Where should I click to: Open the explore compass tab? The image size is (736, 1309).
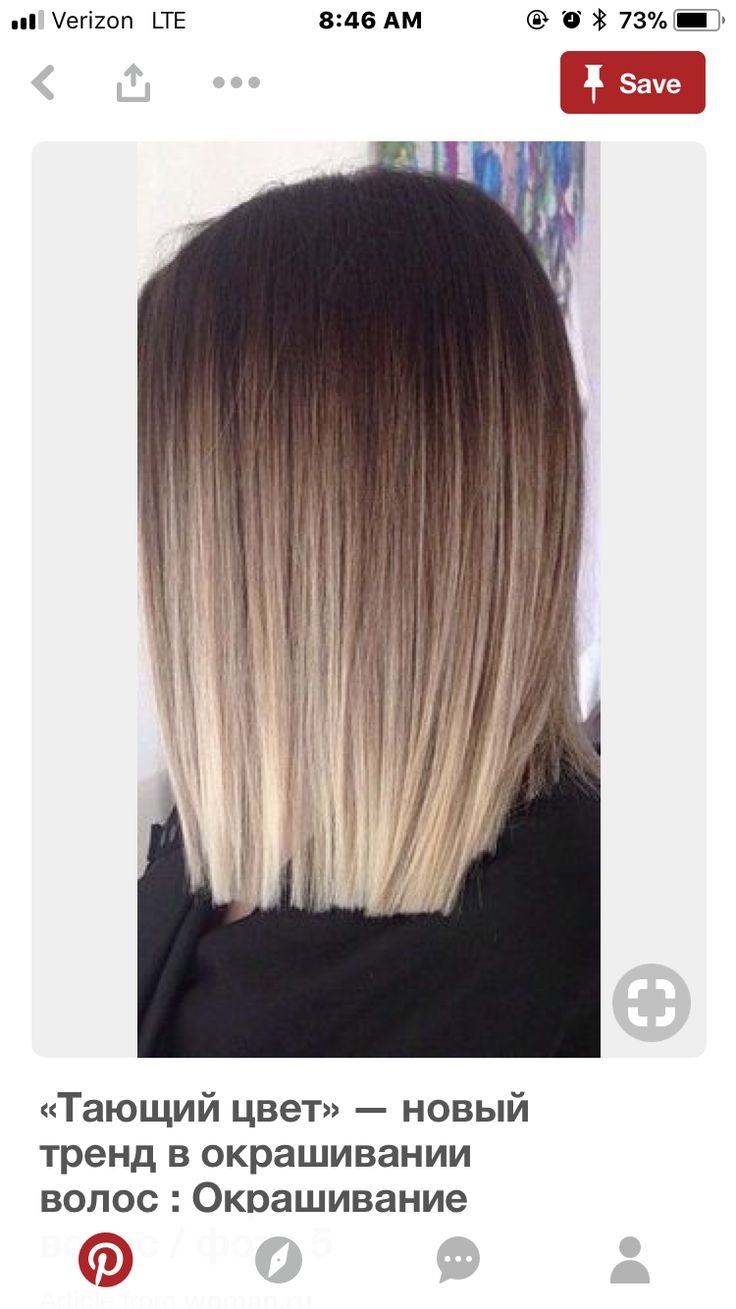point(278,1259)
